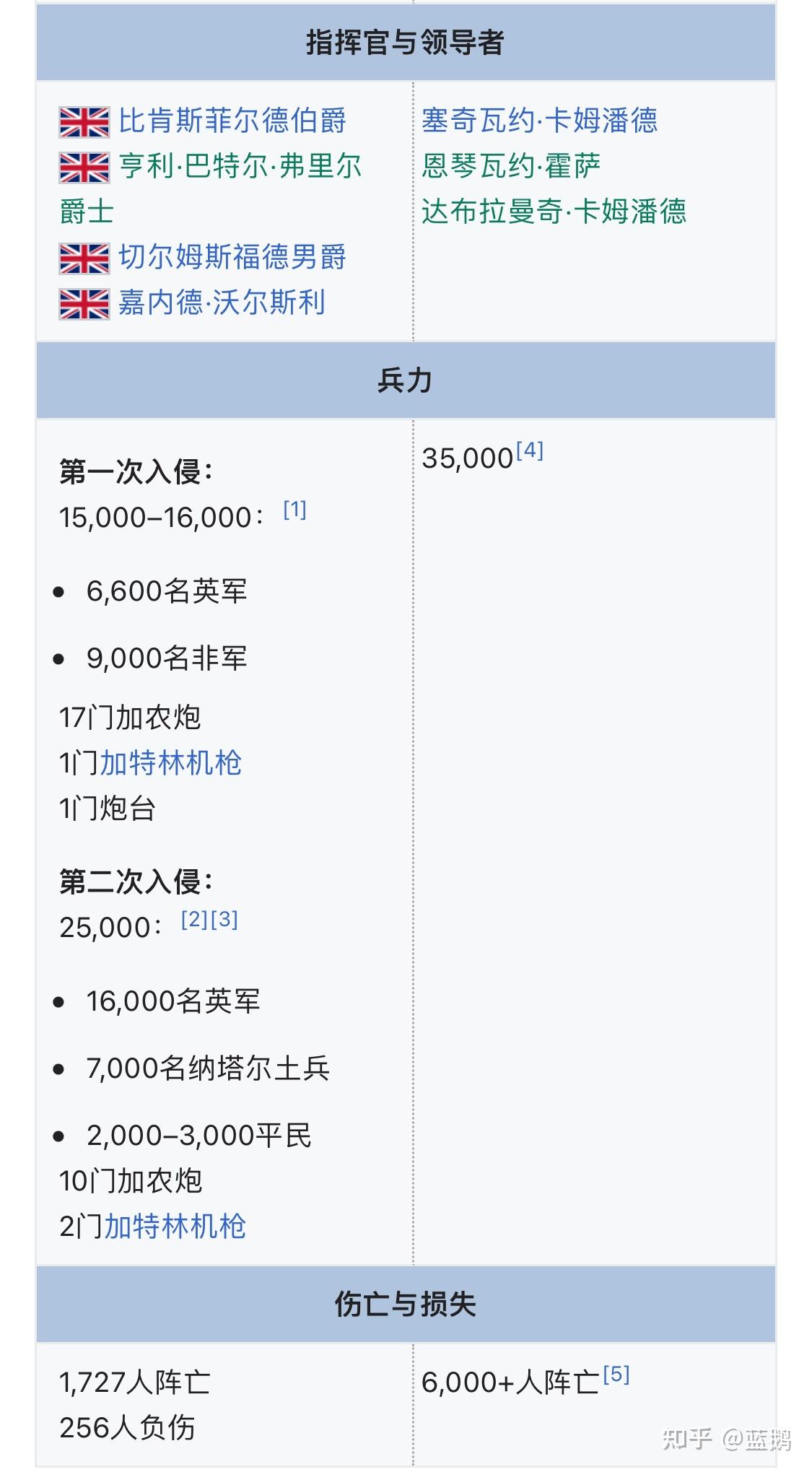The height and width of the screenshot is (1472, 812).
Task: Open the 塞奇瓦约·卡姆潘德 link
Action: click(539, 121)
